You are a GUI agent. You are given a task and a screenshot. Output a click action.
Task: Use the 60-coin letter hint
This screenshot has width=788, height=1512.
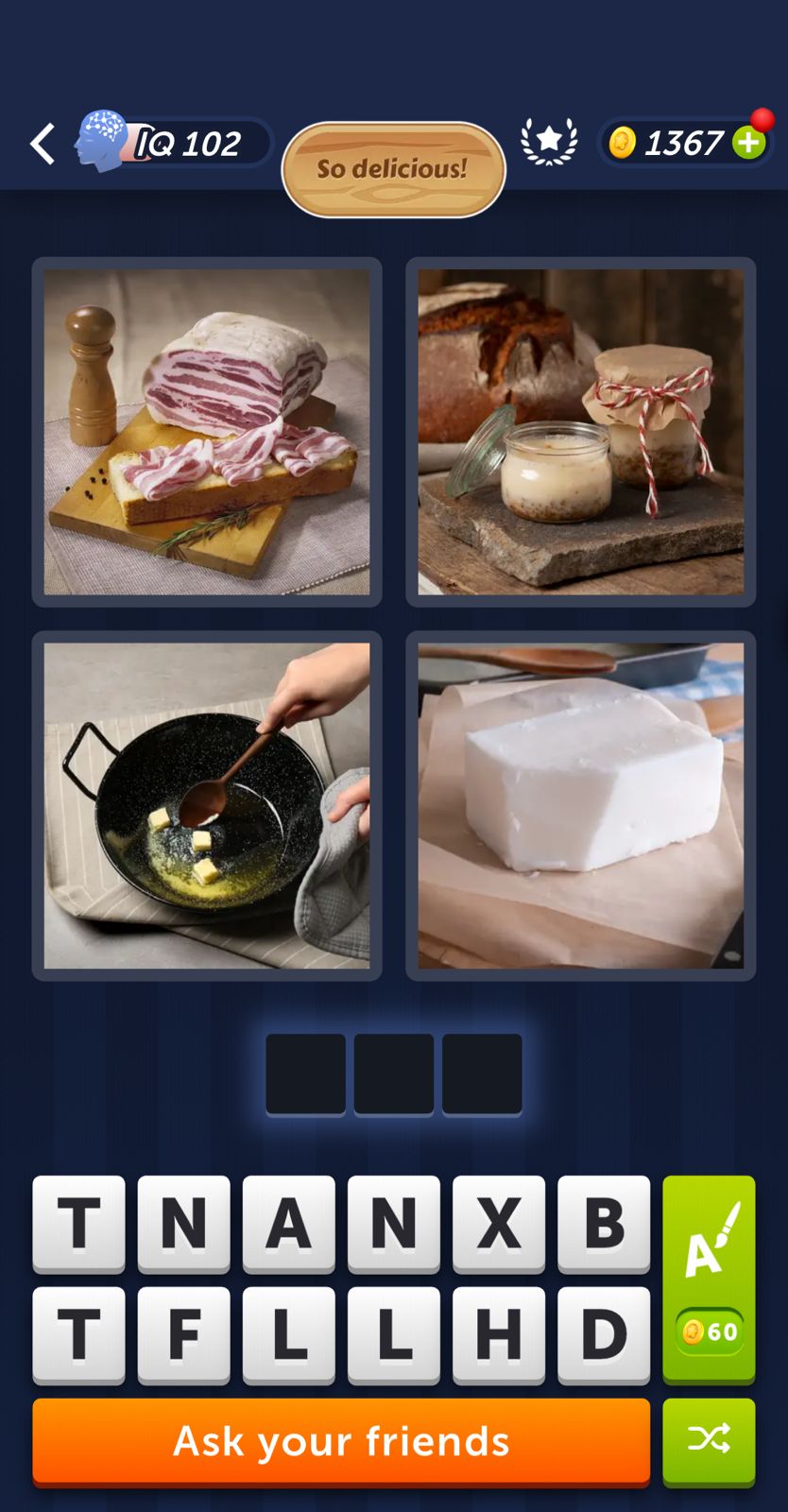pyautogui.click(x=709, y=1279)
